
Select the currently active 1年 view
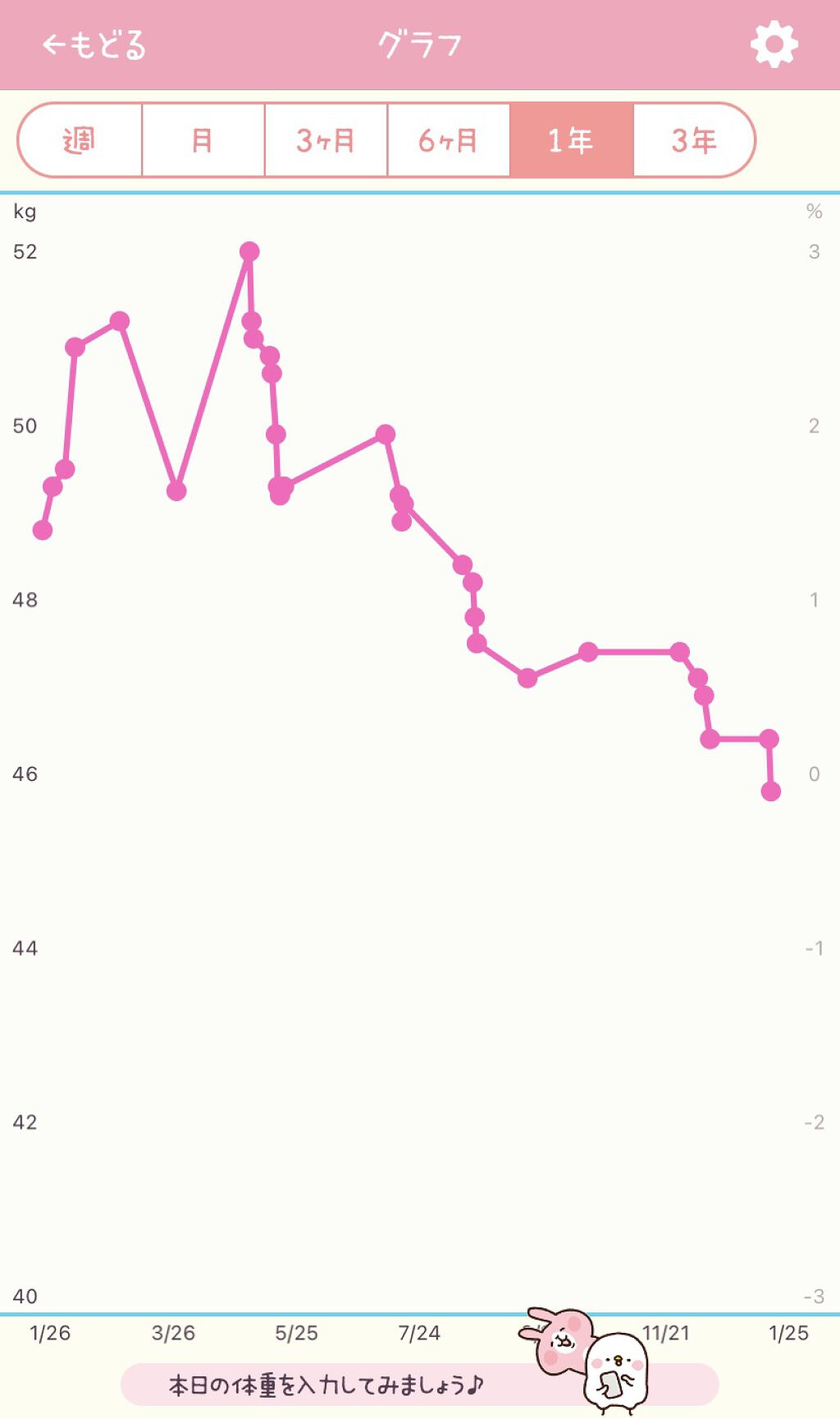coord(570,139)
